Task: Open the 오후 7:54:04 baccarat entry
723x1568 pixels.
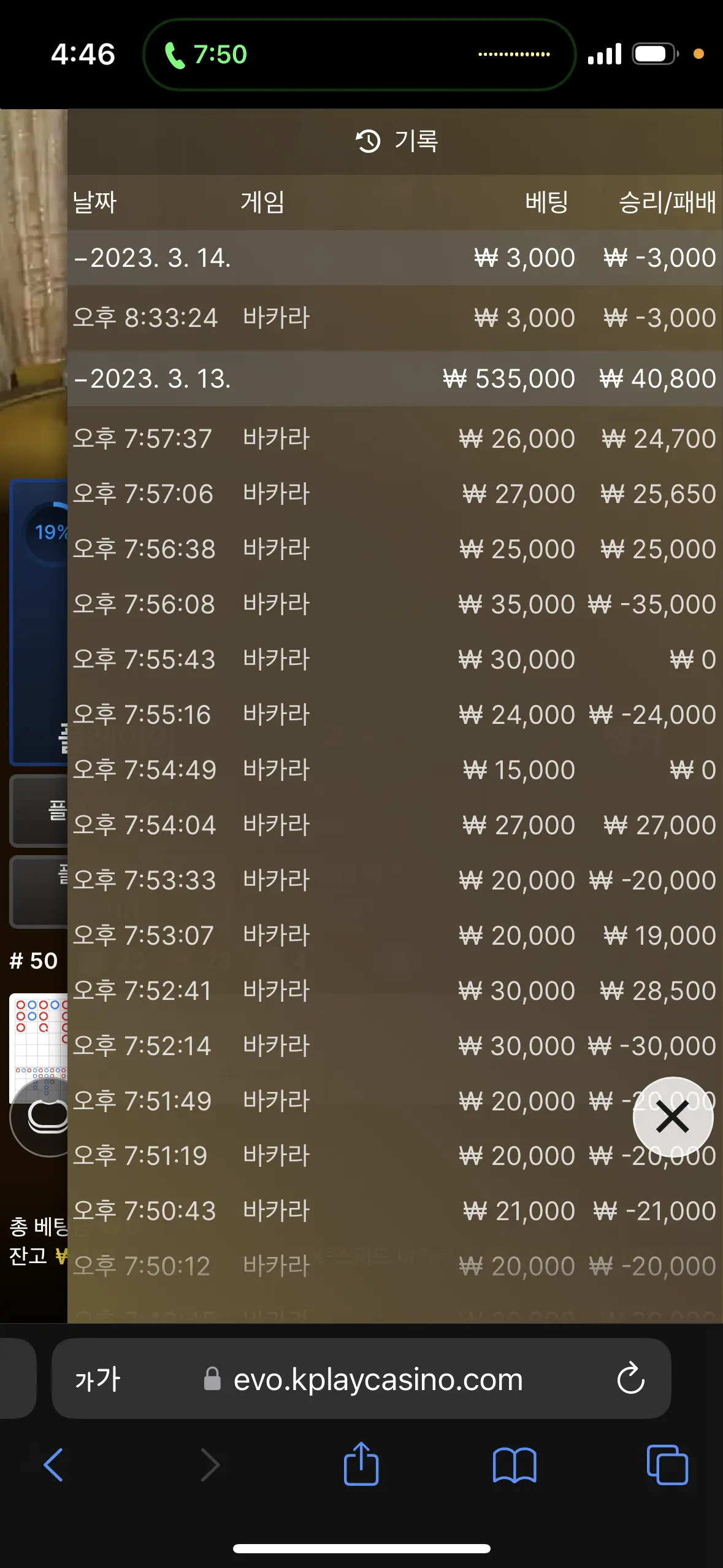Action: coord(395,825)
